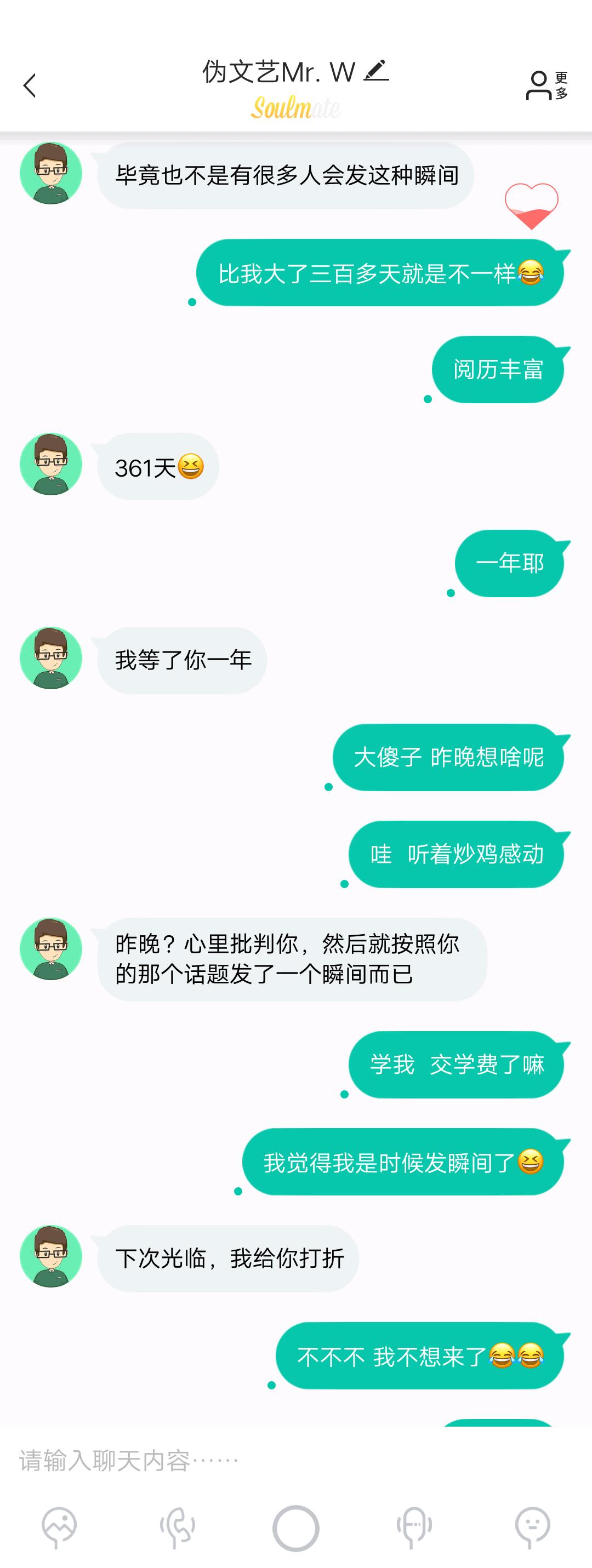The height and width of the screenshot is (1568, 592).
Task: Tap the center circle capture button
Action: [296, 1529]
